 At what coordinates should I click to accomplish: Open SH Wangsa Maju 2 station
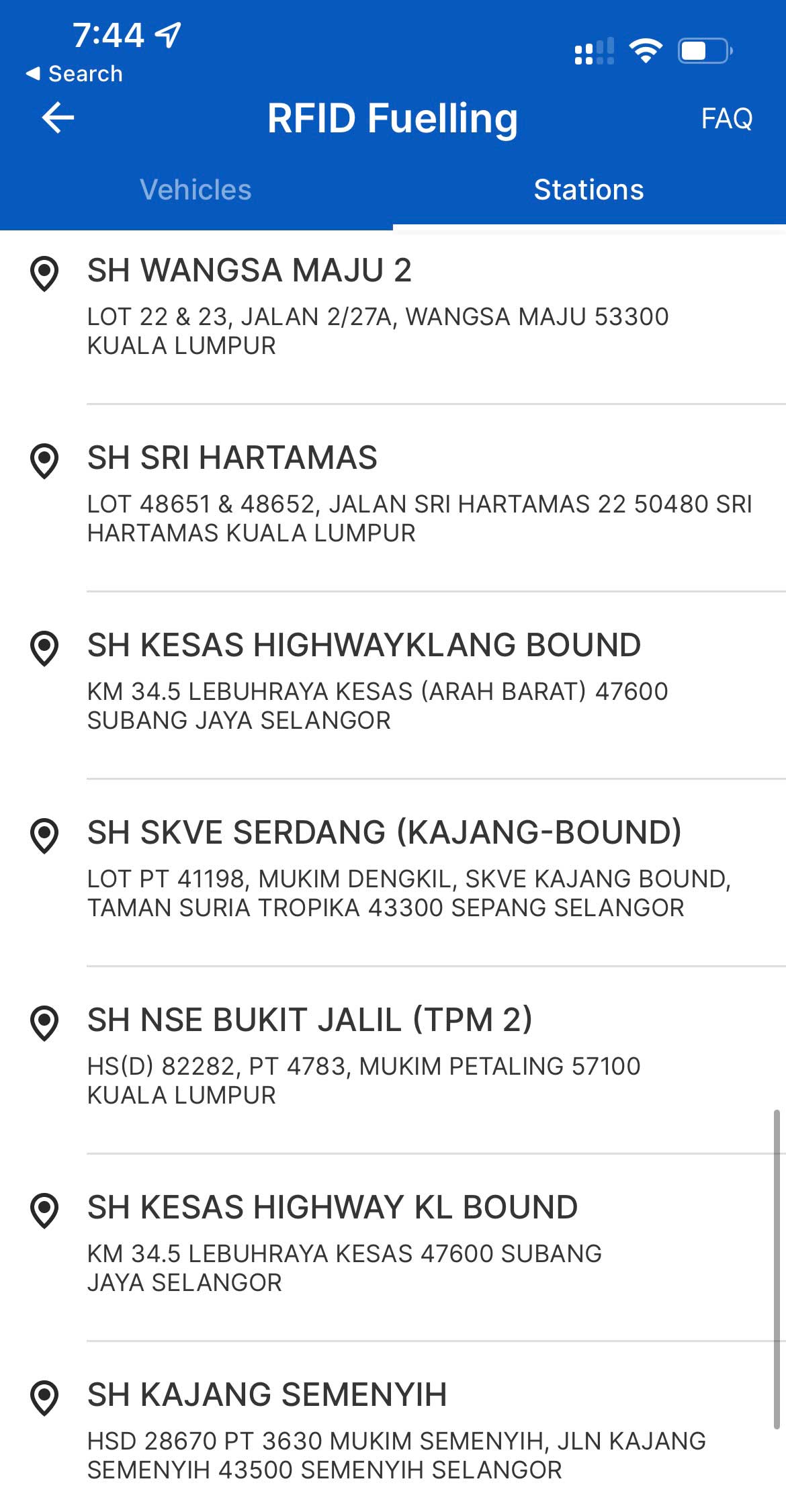click(393, 310)
